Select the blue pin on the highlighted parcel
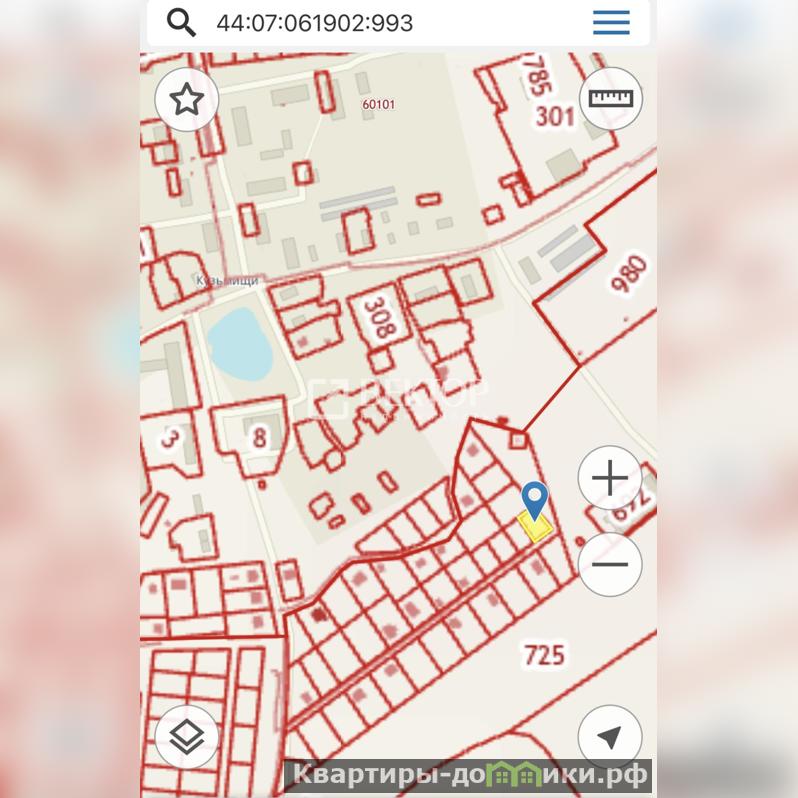Viewport: 798px width, 798px height. (x=536, y=498)
